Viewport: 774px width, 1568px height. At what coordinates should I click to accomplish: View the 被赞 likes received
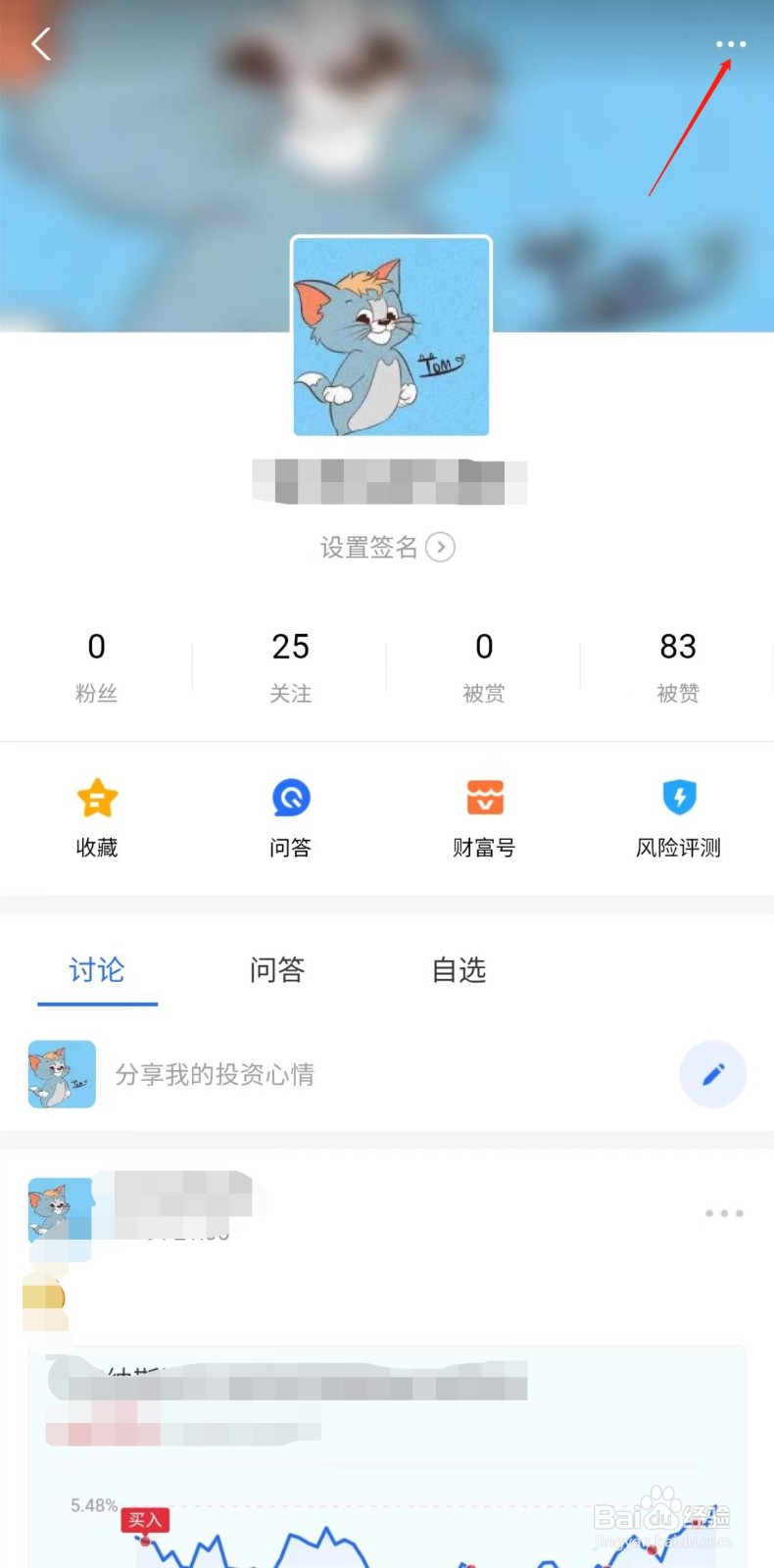pos(677,666)
